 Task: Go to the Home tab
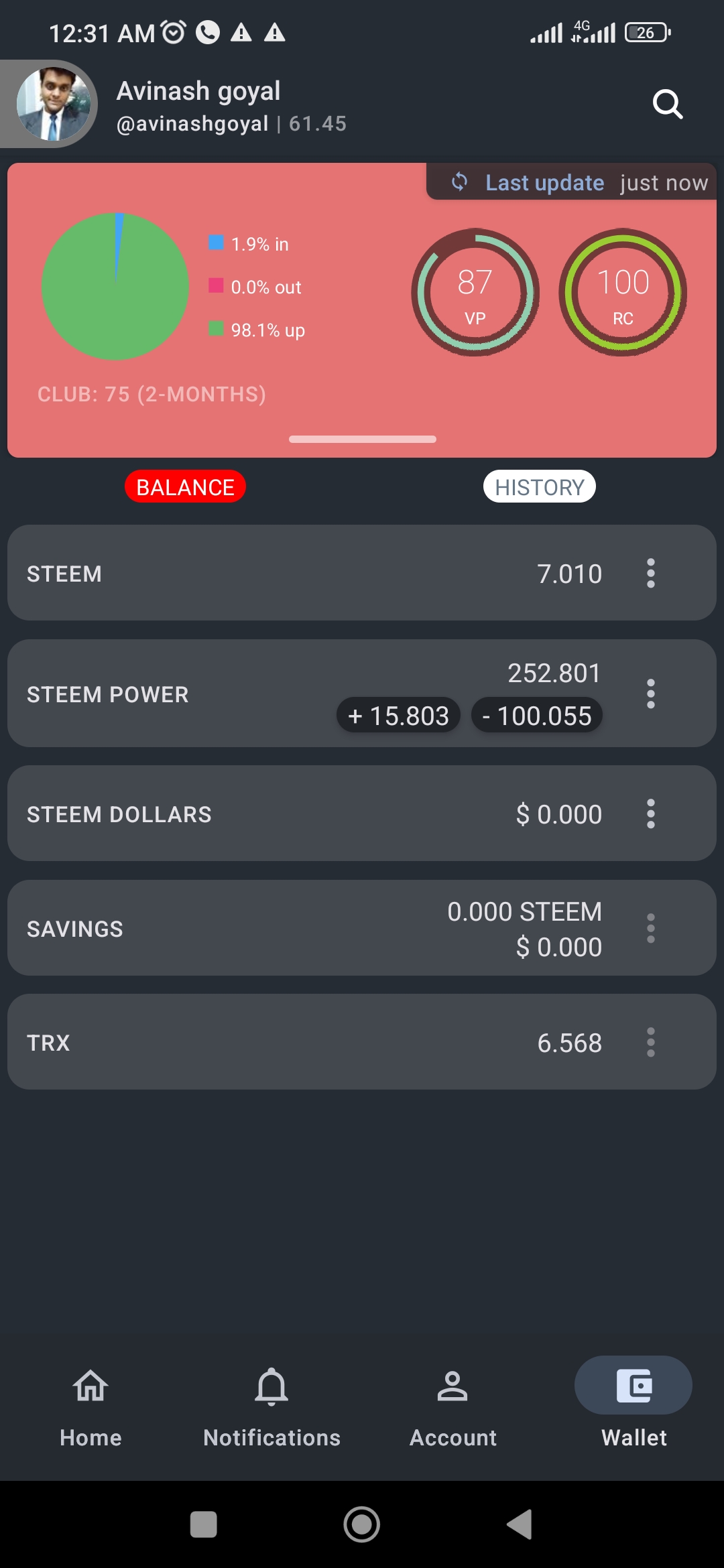click(90, 1404)
